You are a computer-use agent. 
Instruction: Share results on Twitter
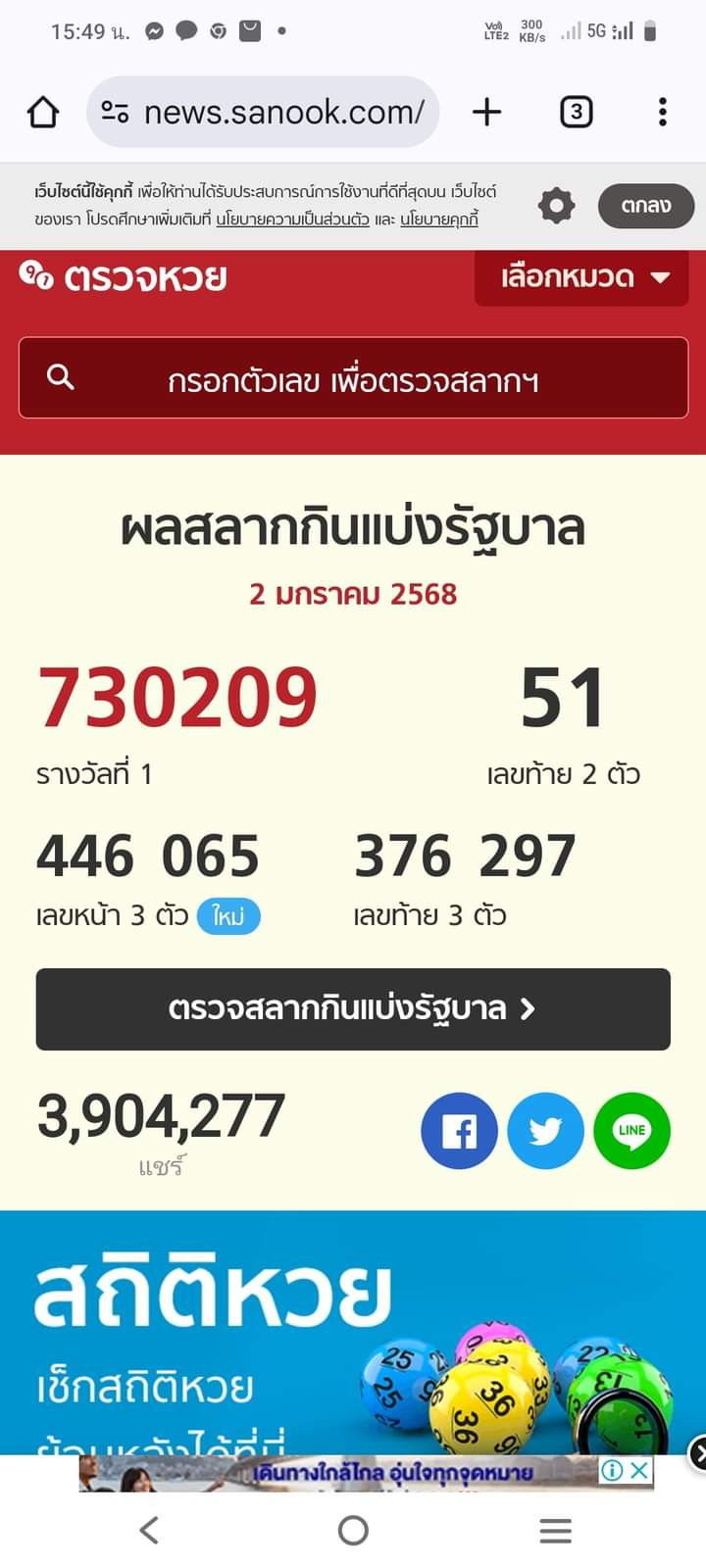coord(545,1131)
